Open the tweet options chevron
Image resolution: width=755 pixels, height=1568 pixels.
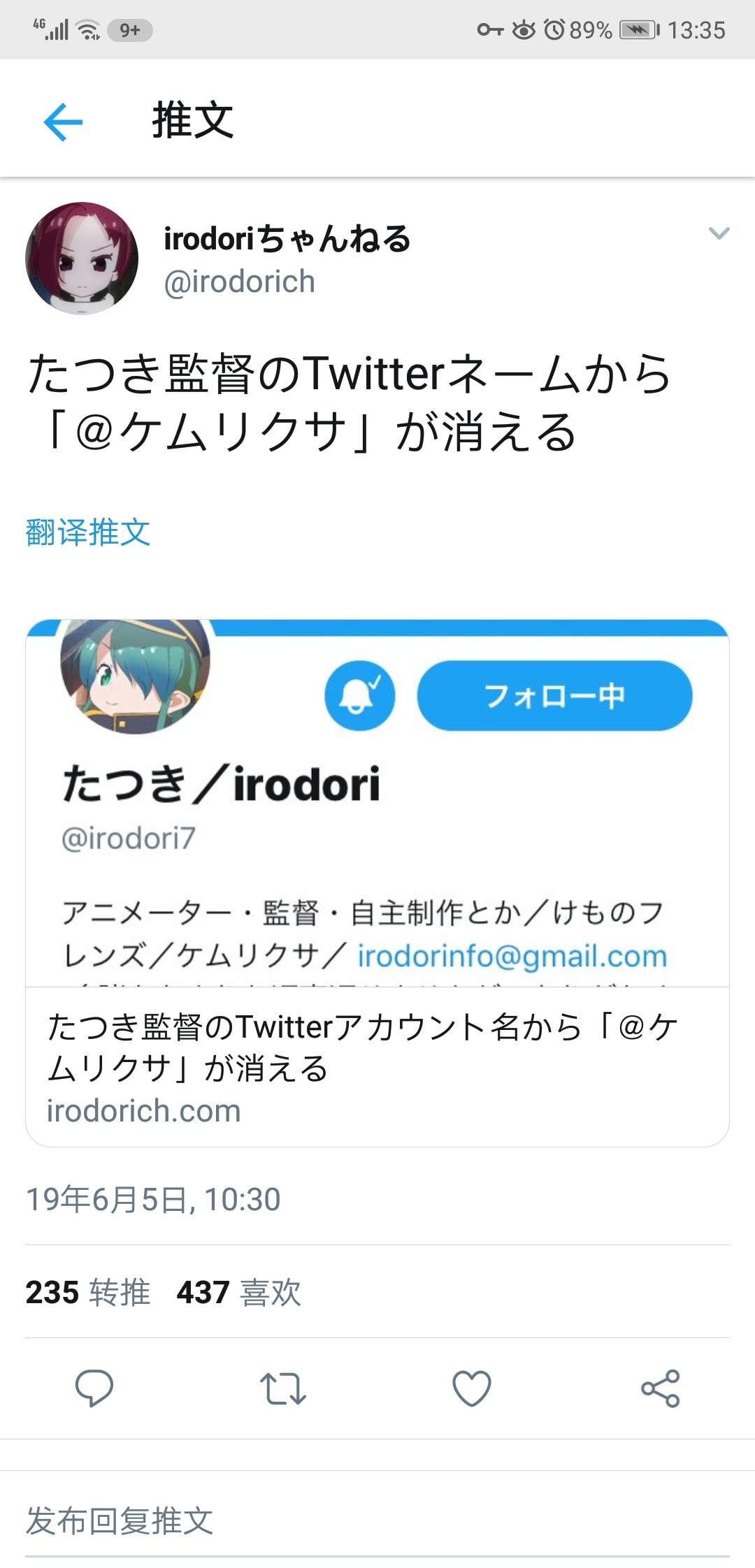coord(719,233)
